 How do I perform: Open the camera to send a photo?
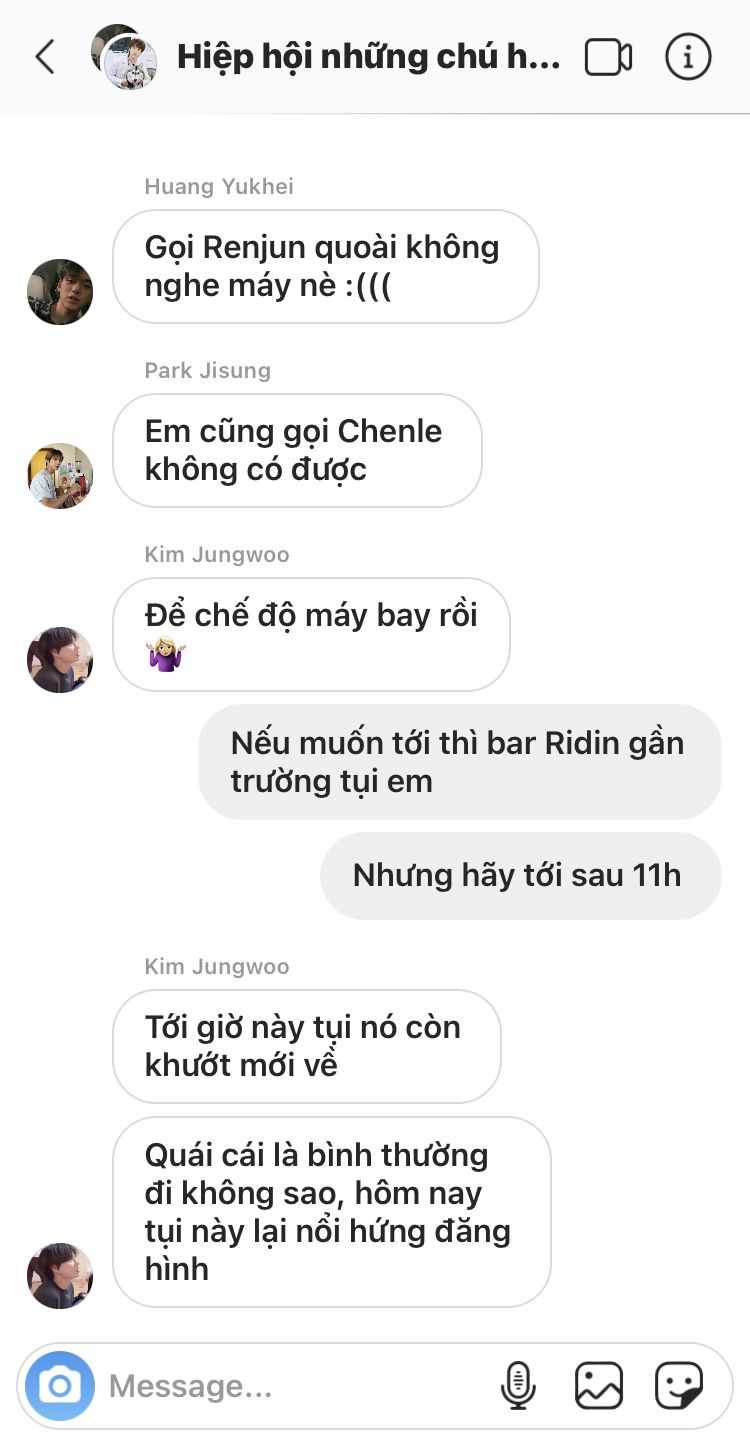[60, 1386]
